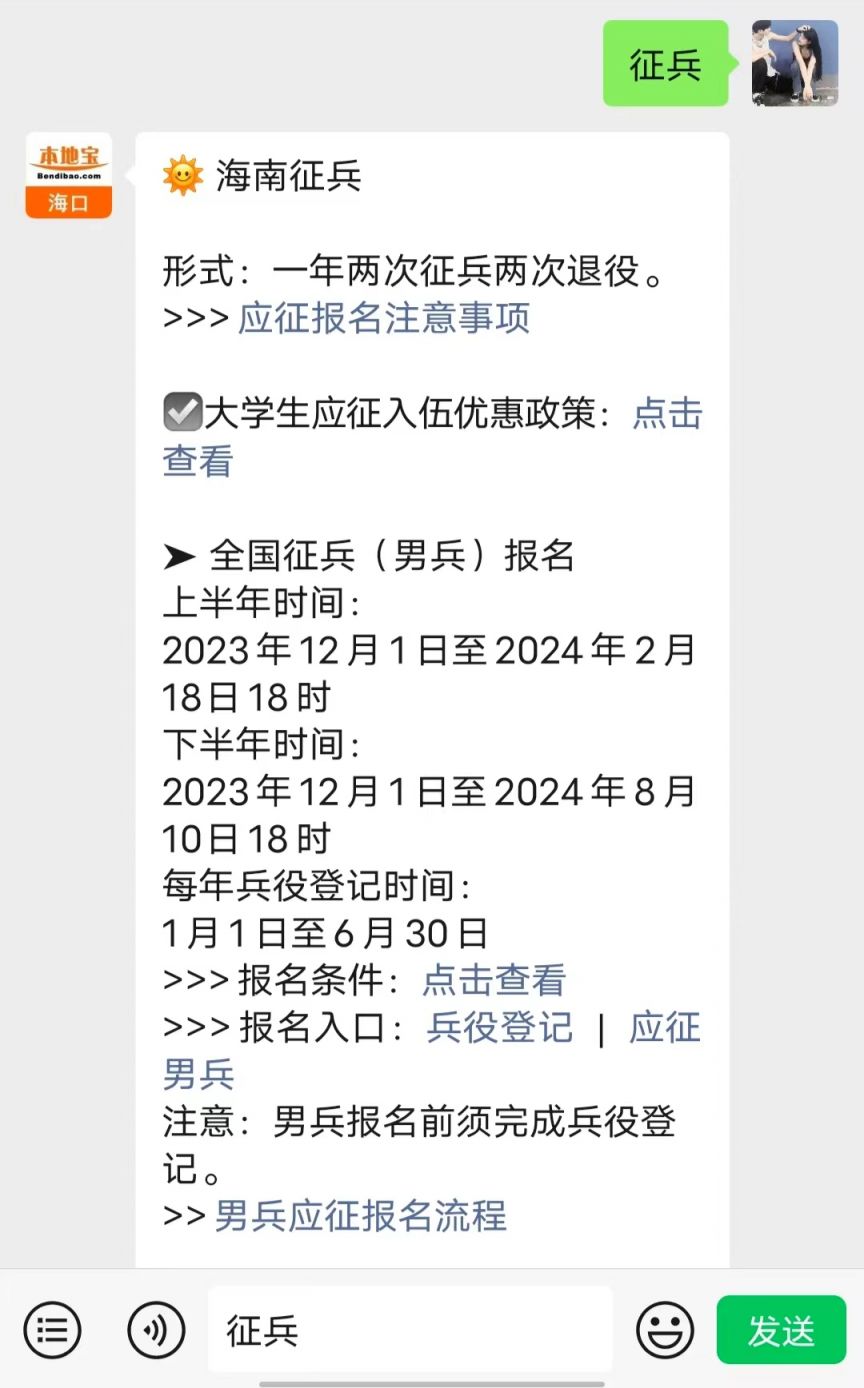Open the 应征报名注意事项 link
Screen dimensions: 864x1388
384,318
